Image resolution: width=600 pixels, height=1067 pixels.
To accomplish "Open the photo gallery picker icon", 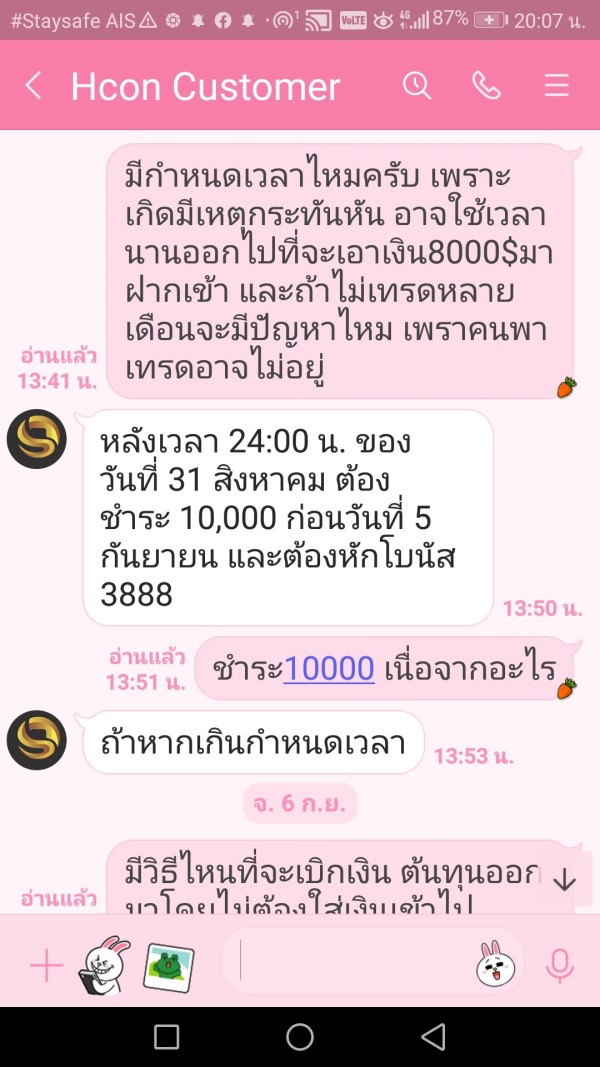I will click(x=169, y=966).
